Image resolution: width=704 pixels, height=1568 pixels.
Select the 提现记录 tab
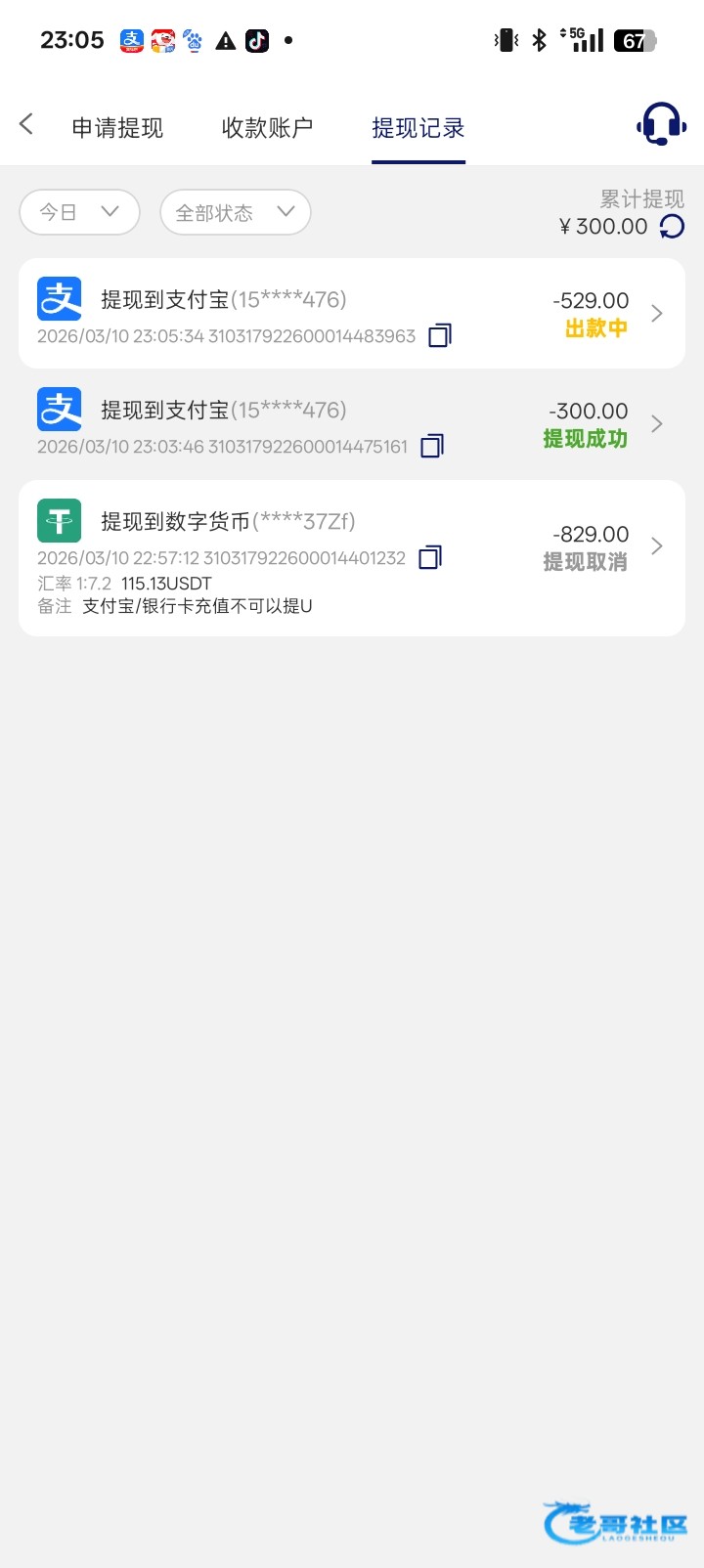(418, 128)
